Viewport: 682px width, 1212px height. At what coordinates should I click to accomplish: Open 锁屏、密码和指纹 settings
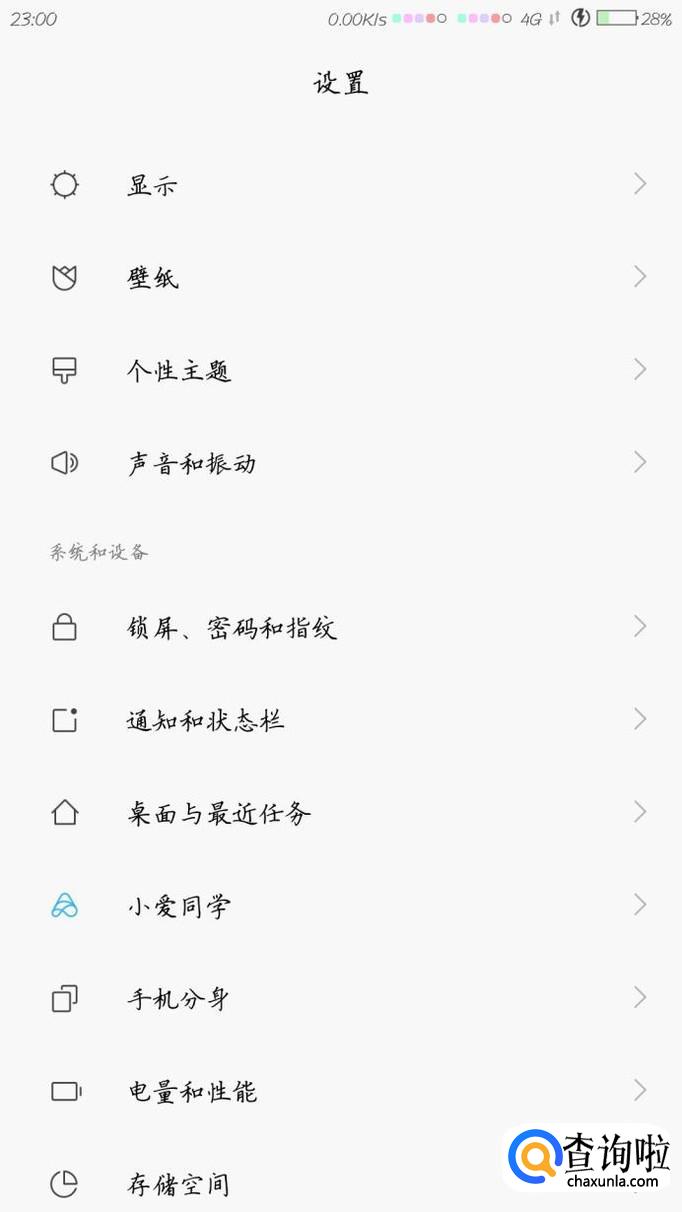click(341, 627)
